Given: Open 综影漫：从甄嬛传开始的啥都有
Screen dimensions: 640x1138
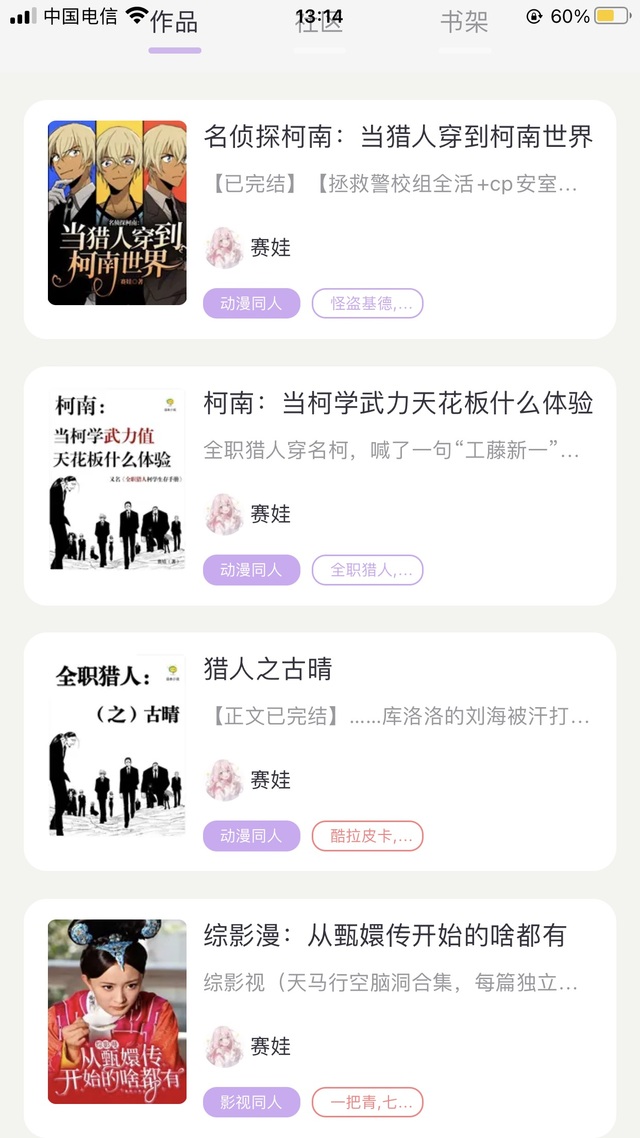Looking at the screenshot, I should [385, 935].
